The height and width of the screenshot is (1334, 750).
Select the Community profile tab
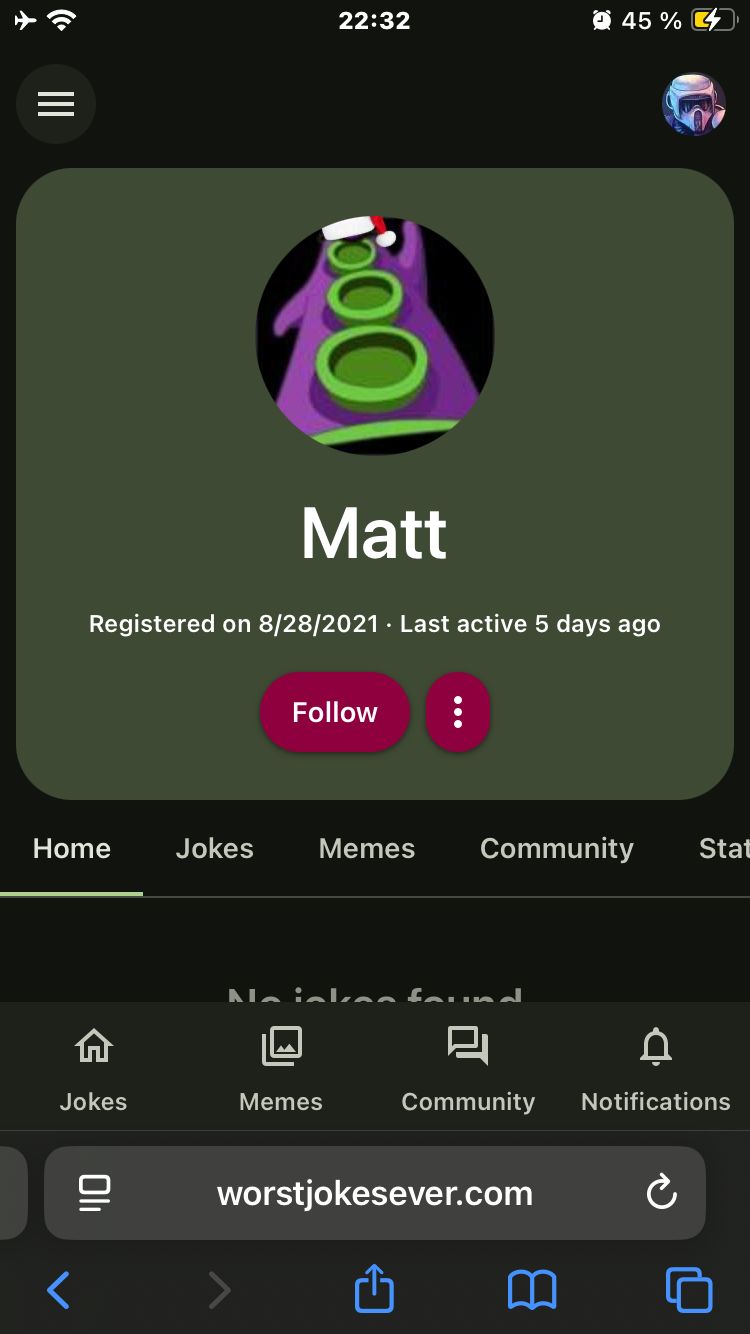click(557, 848)
